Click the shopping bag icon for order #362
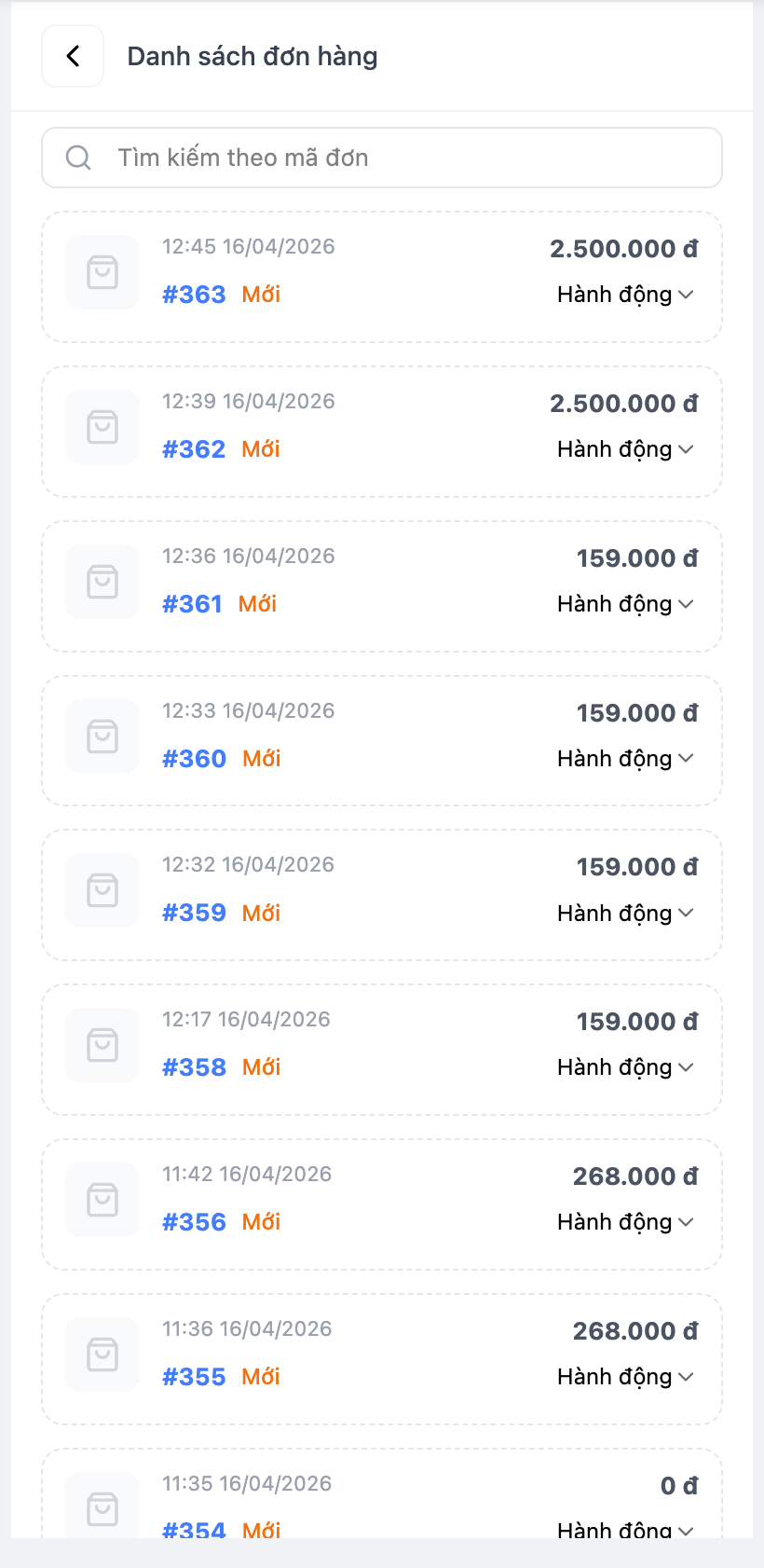Screen dimensions: 764x1568 (102, 428)
